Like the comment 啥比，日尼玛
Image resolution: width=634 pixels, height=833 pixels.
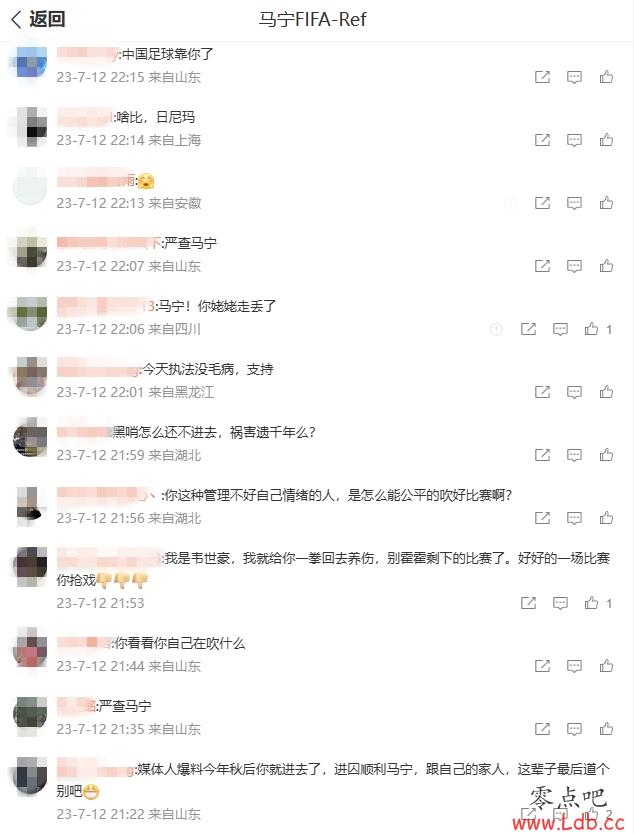pos(606,140)
